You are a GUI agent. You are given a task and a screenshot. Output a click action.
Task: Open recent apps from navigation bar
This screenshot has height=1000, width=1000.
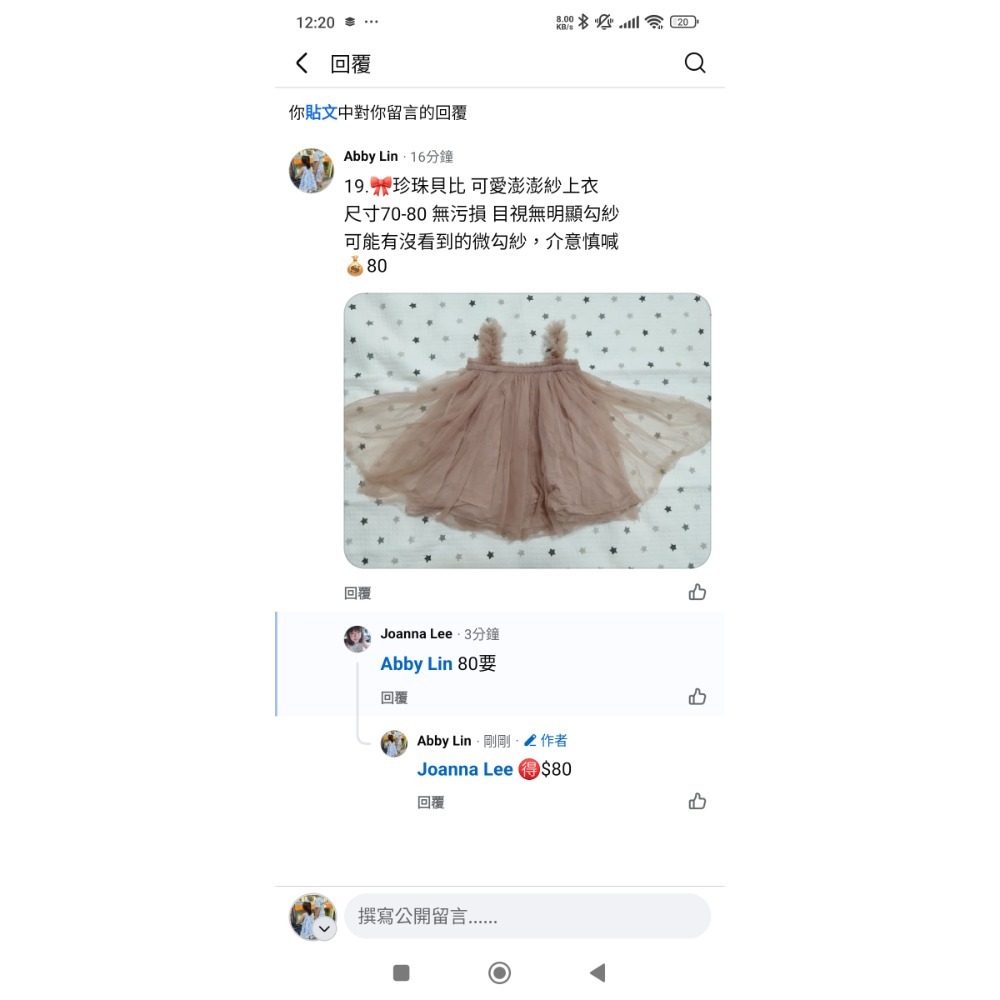coord(401,972)
